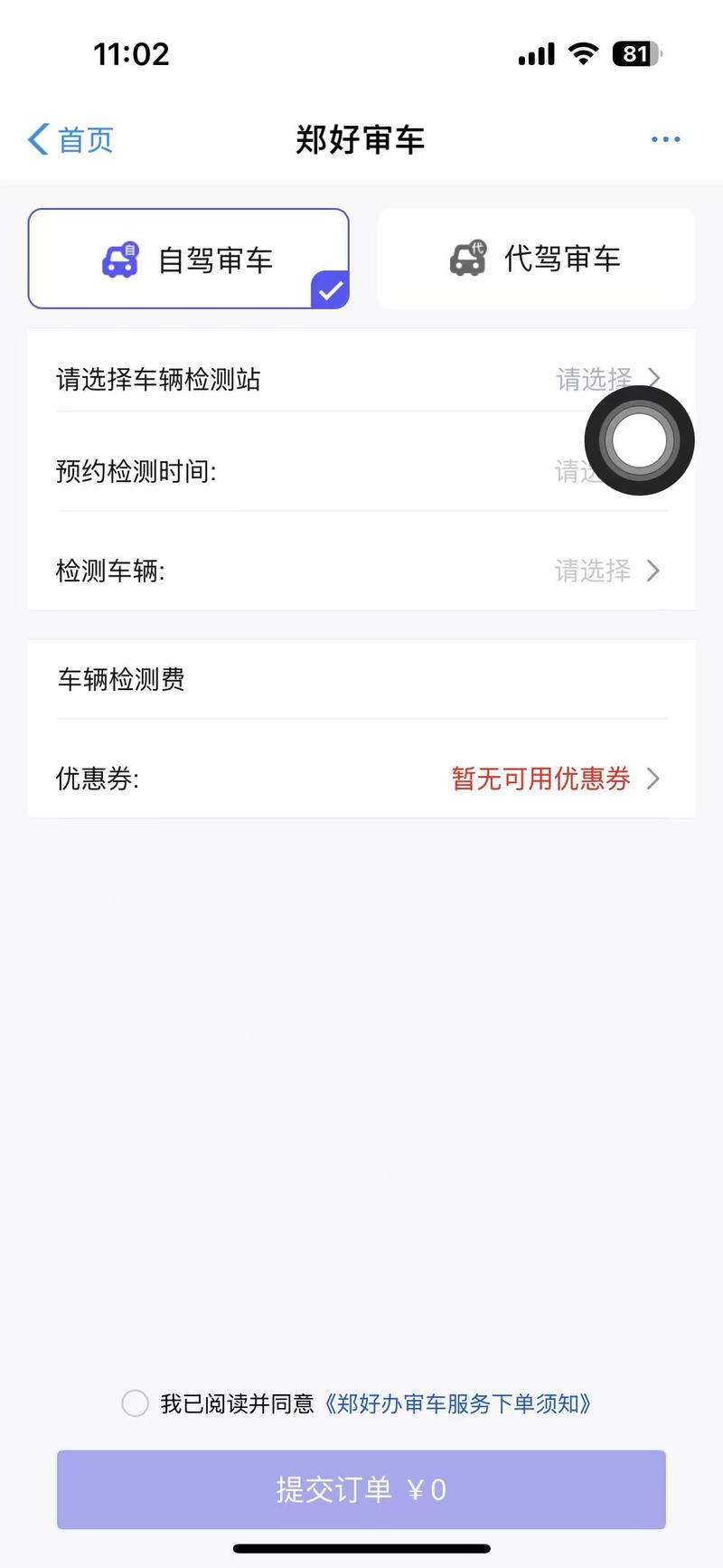Tap the 提交订单 submit button
723x1568 pixels.
pyautogui.click(x=361, y=1489)
